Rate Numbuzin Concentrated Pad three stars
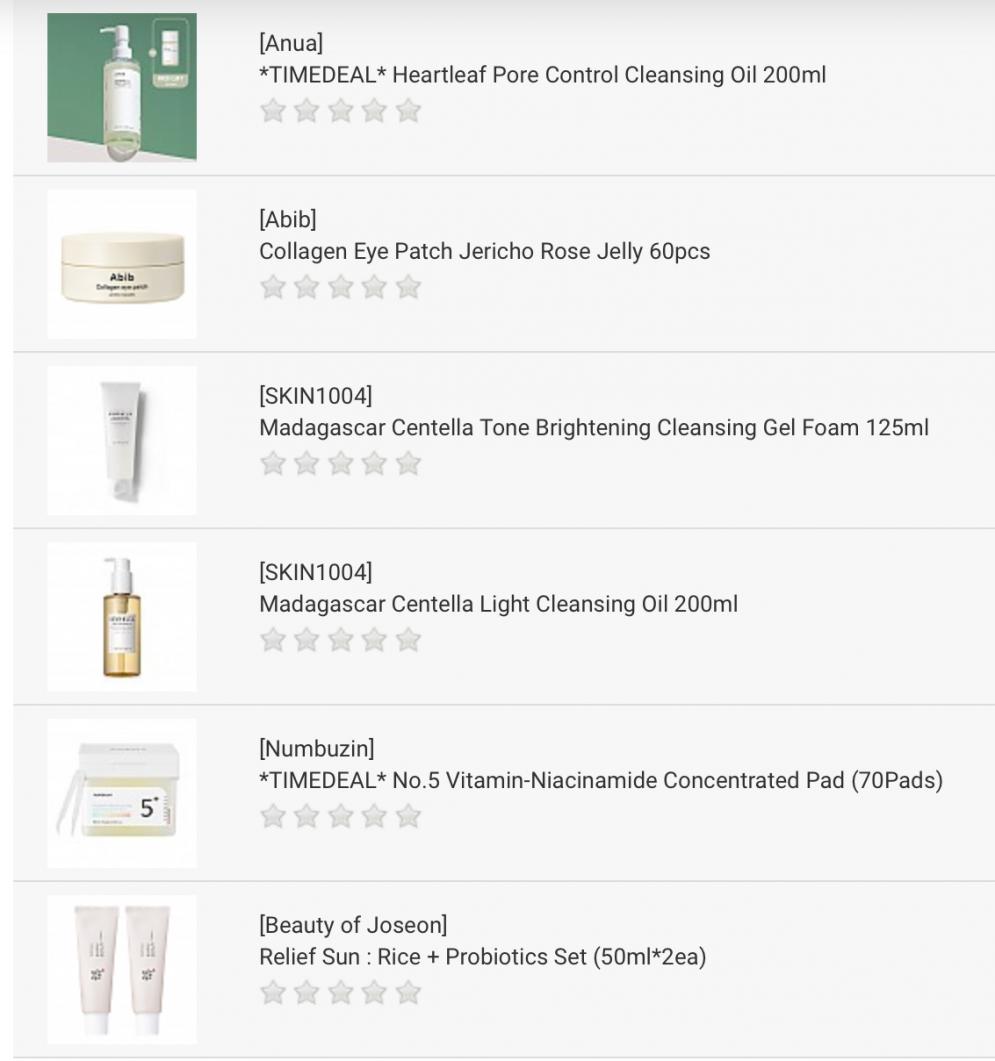 (x=340, y=817)
